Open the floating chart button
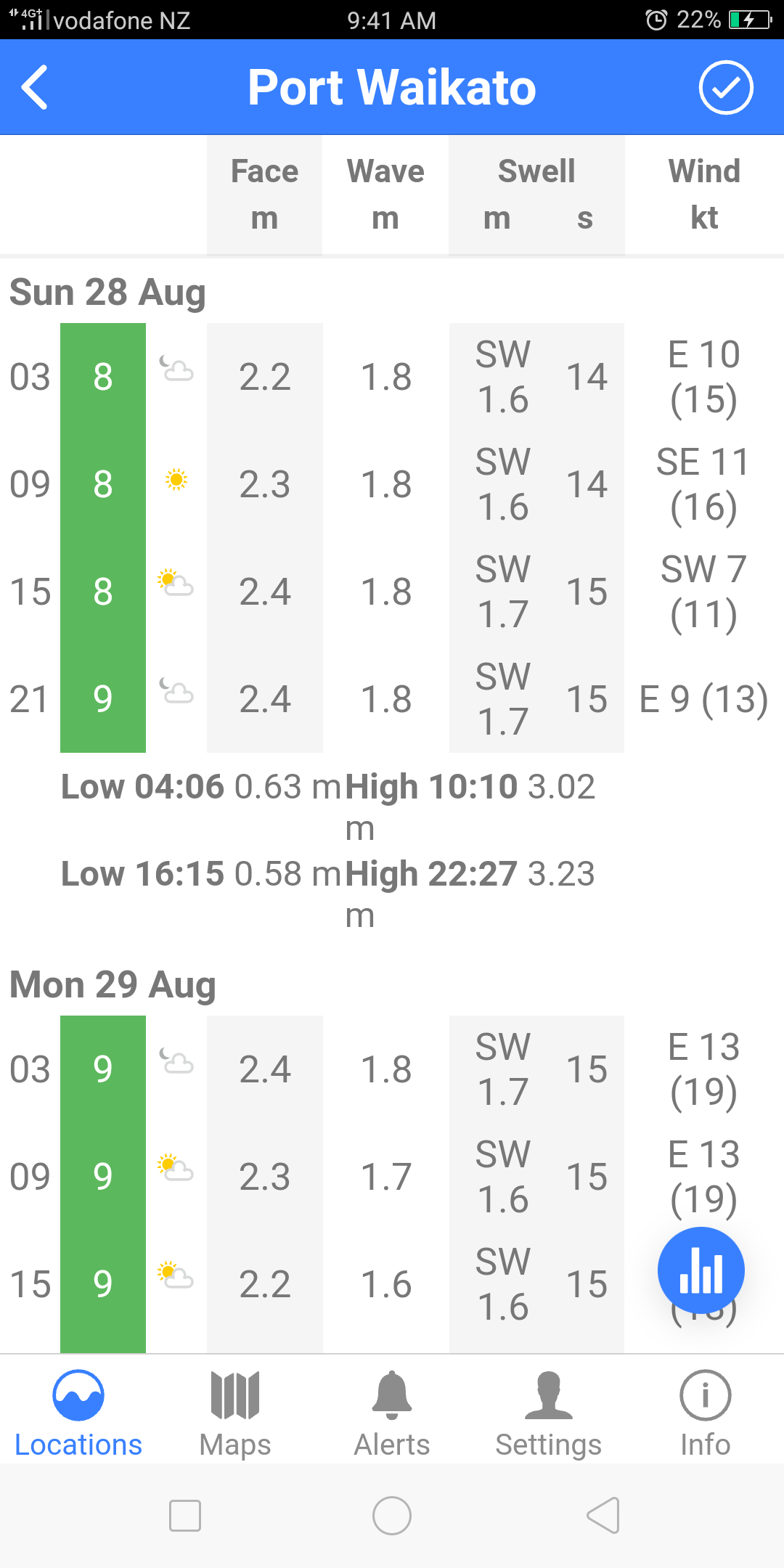Viewport: 784px width, 1568px height. pyautogui.click(x=701, y=1270)
